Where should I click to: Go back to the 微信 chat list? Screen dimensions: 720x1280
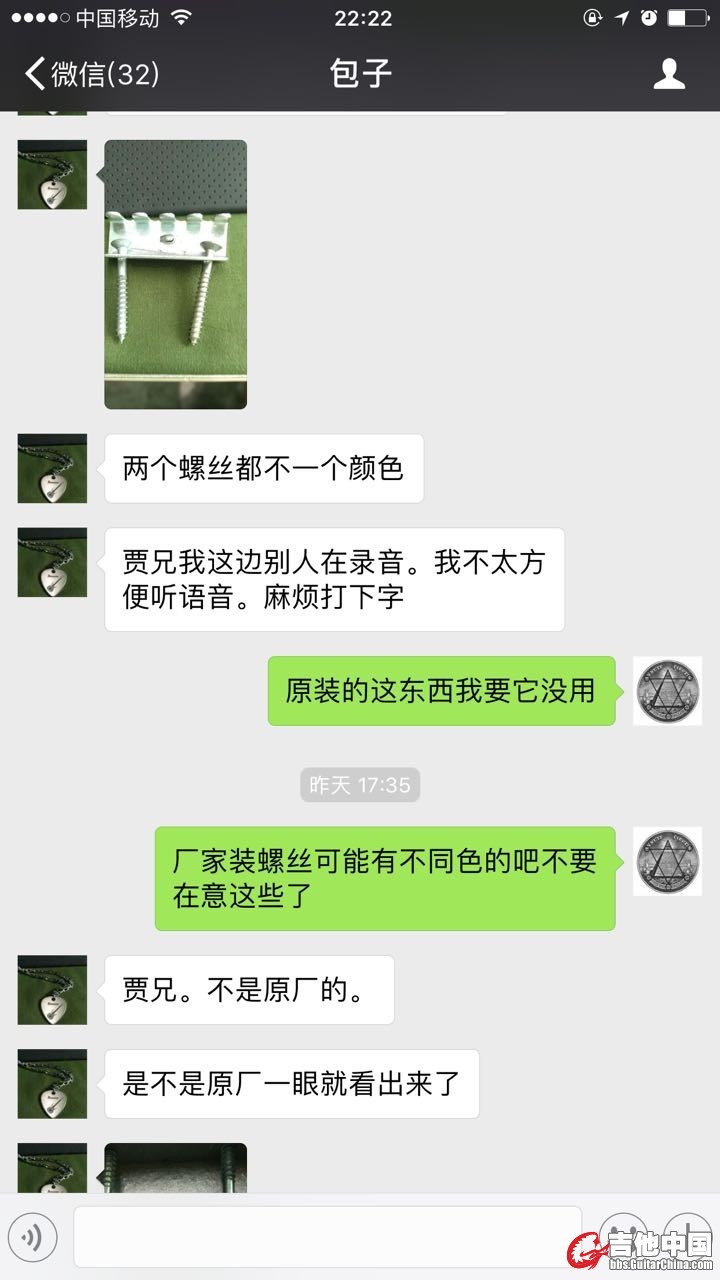92,74
